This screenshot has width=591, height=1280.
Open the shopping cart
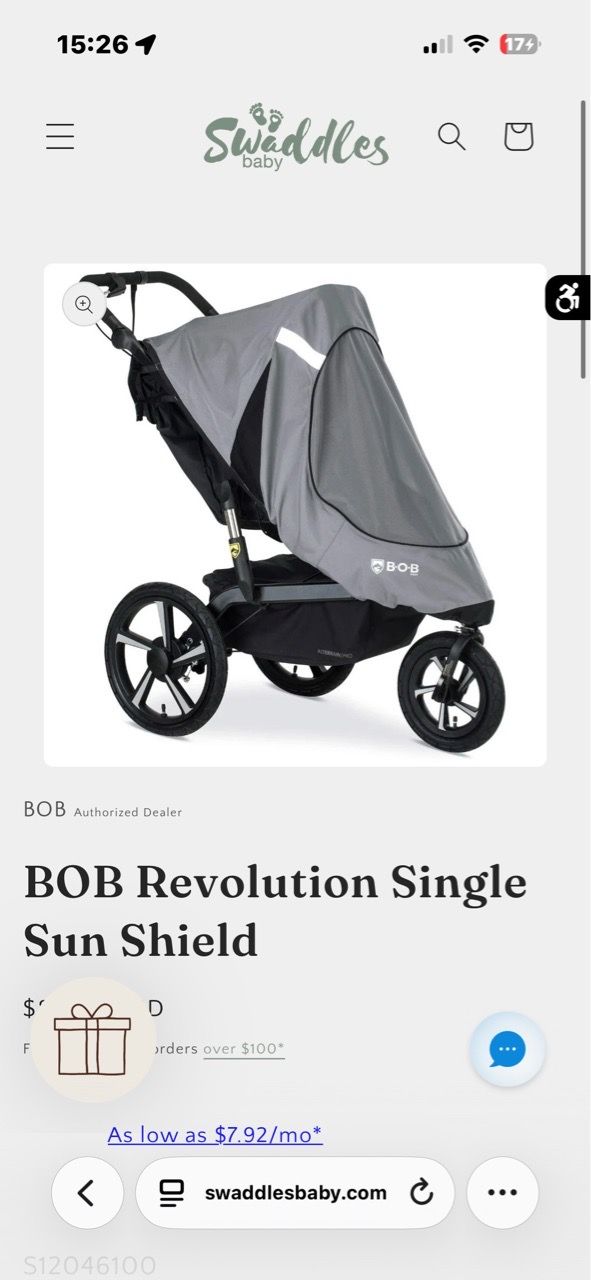[x=518, y=136]
